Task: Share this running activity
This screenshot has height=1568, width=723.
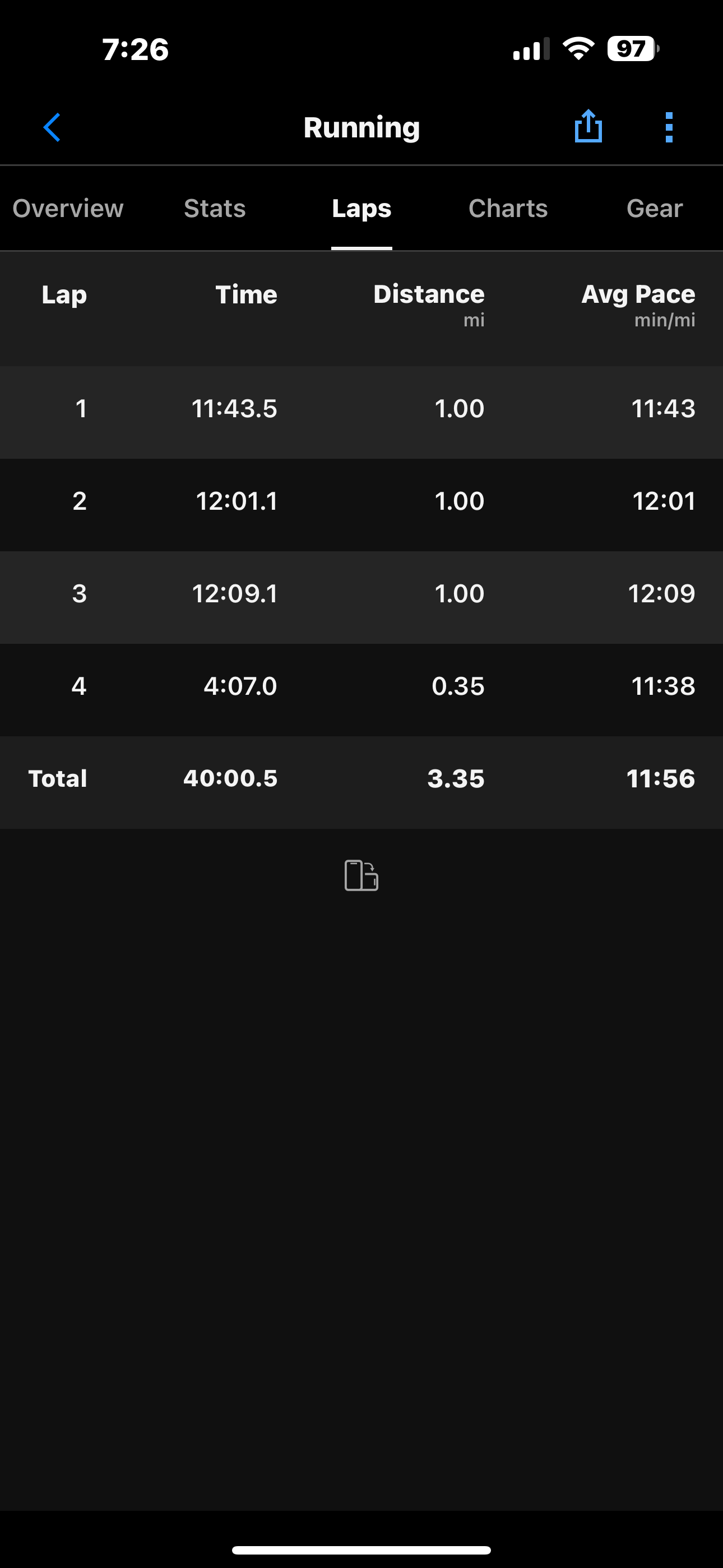Action: click(588, 127)
